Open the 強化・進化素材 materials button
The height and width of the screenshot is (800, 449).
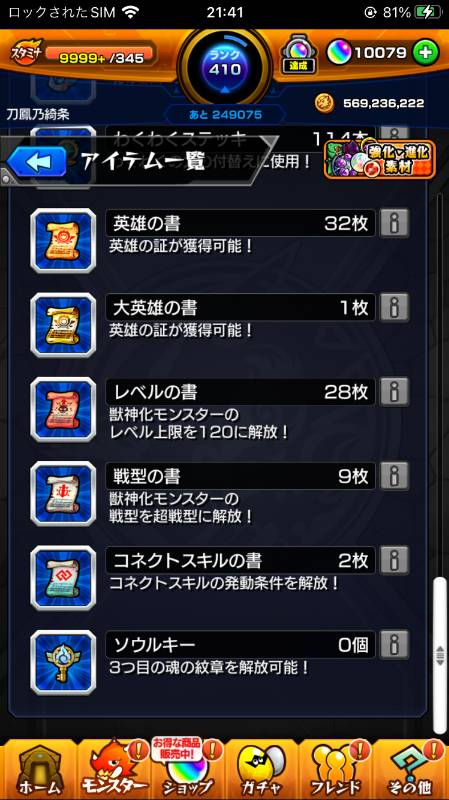[380, 159]
